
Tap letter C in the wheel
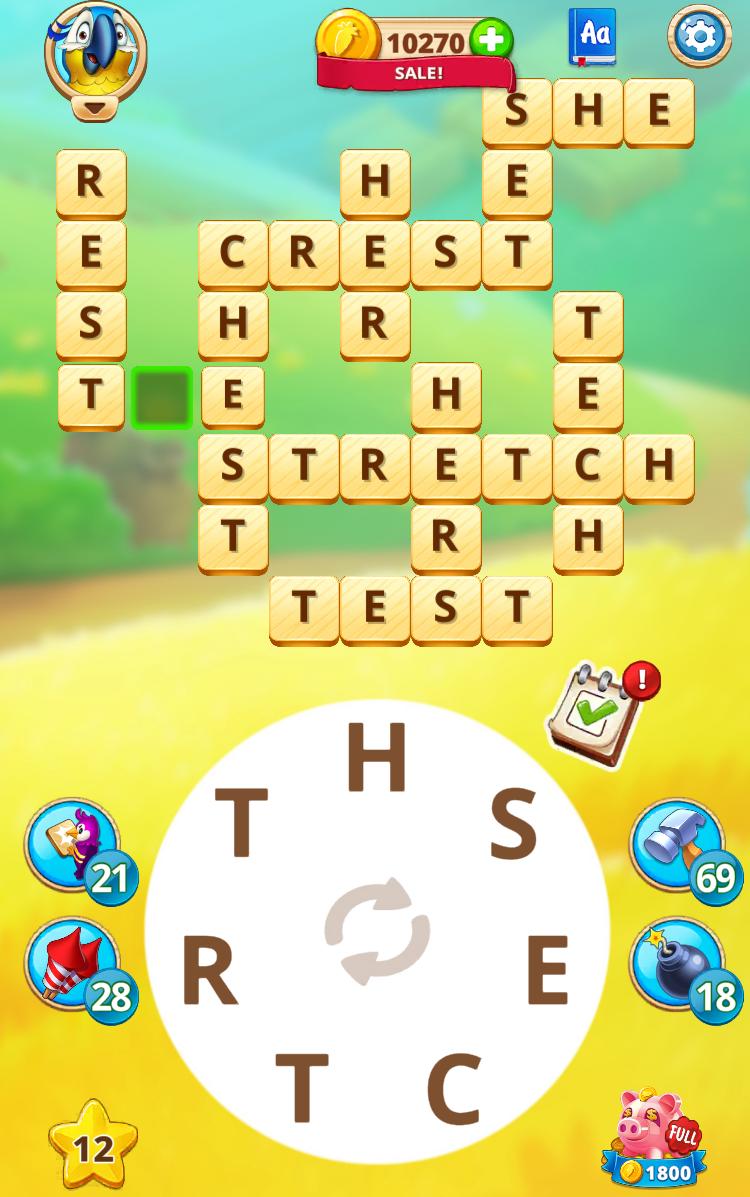[453, 1086]
